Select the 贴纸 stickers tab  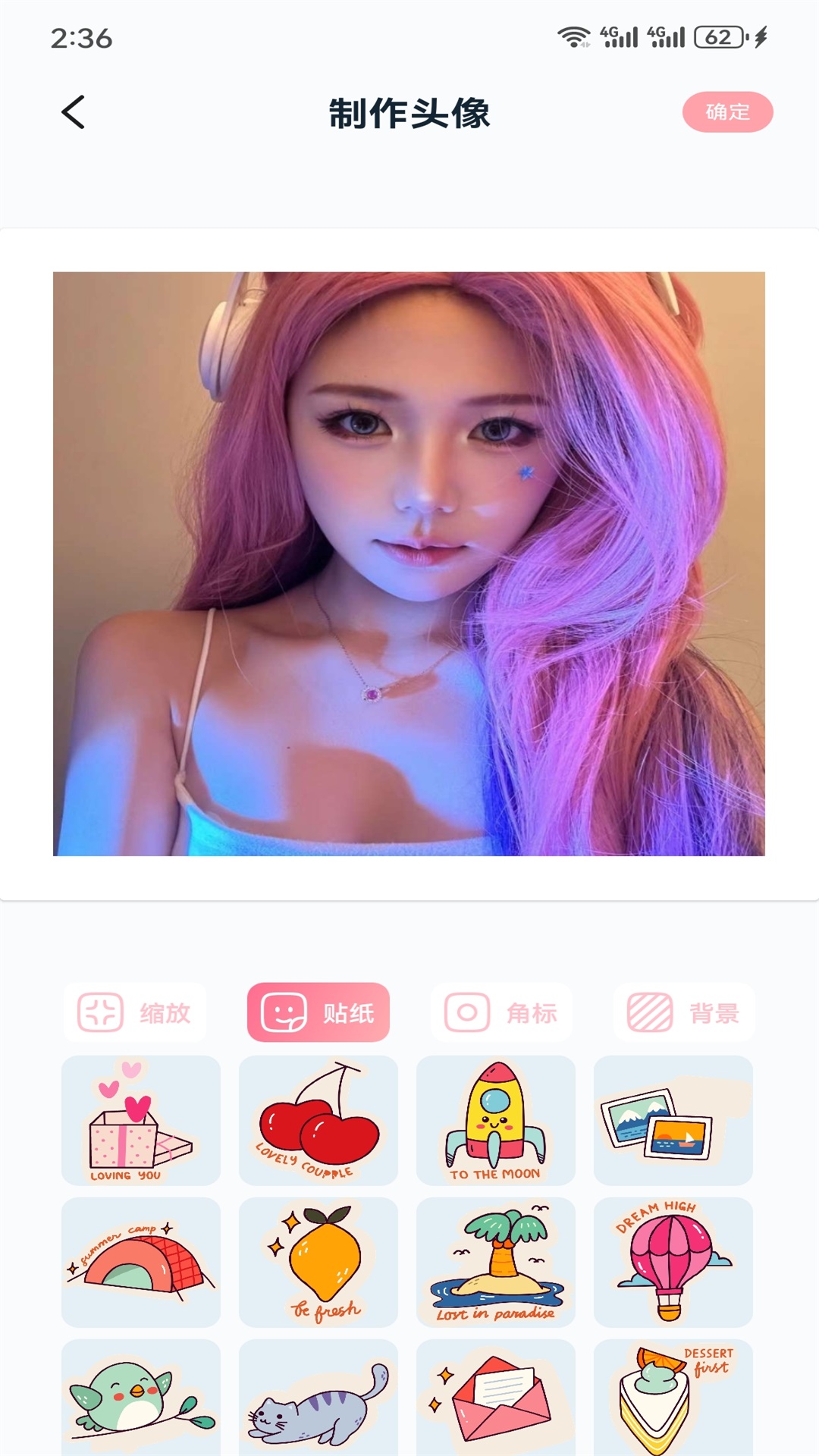click(318, 1012)
